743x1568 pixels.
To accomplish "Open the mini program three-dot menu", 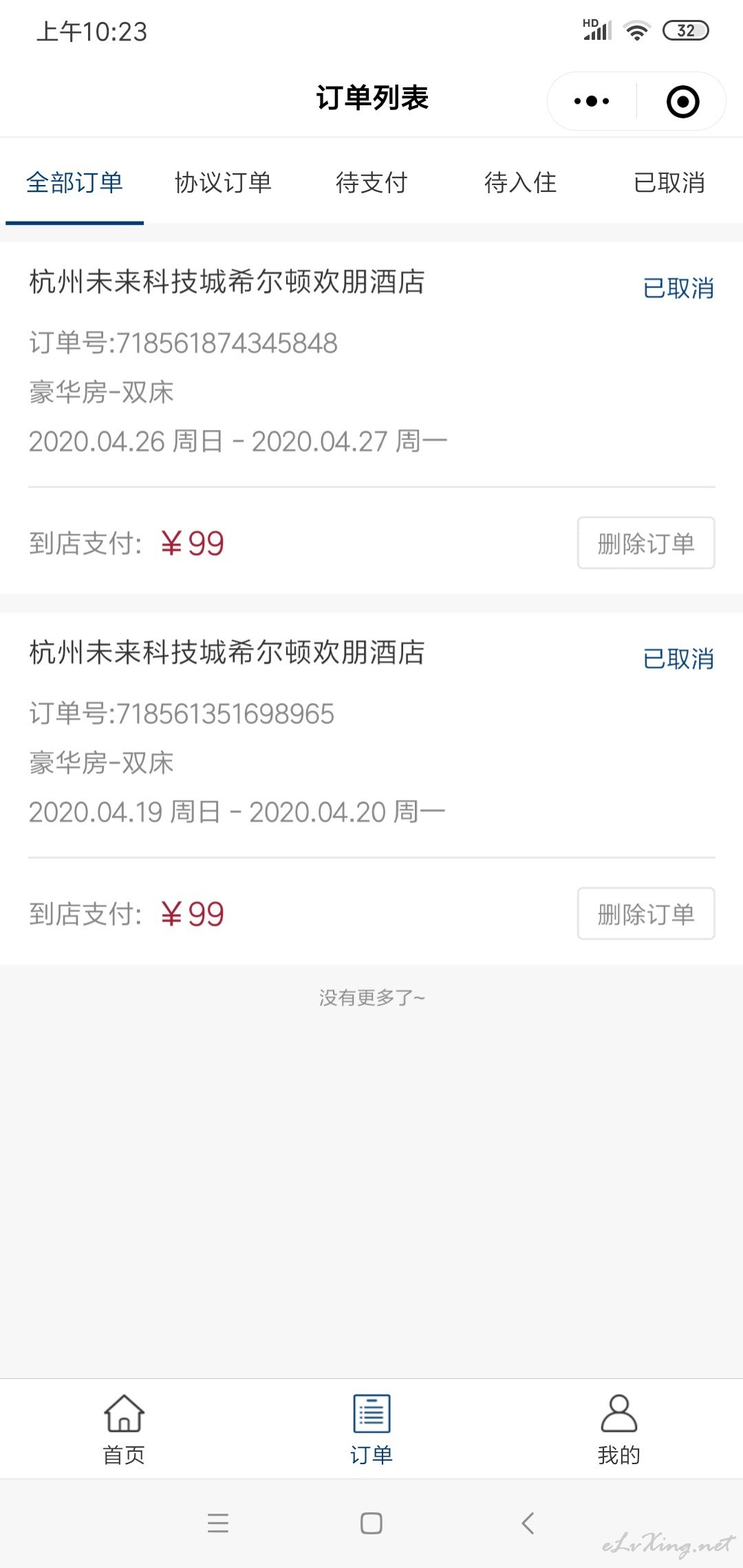I will (x=592, y=101).
